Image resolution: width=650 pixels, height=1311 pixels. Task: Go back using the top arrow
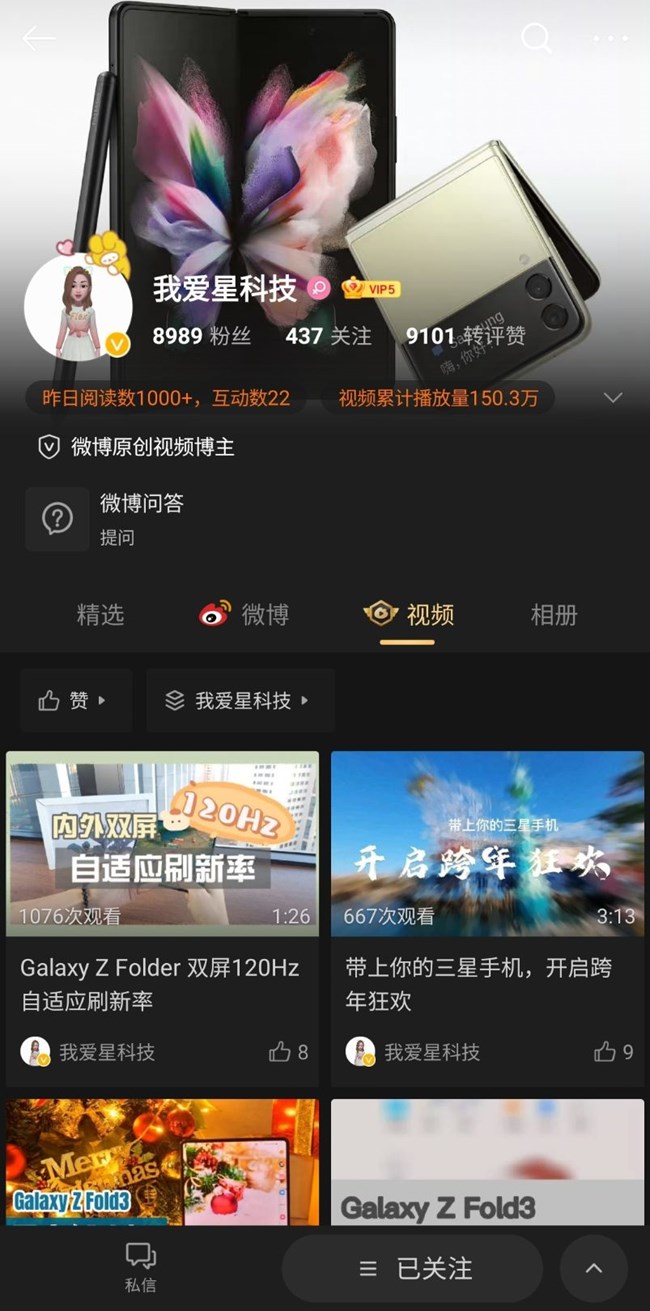[x=39, y=39]
